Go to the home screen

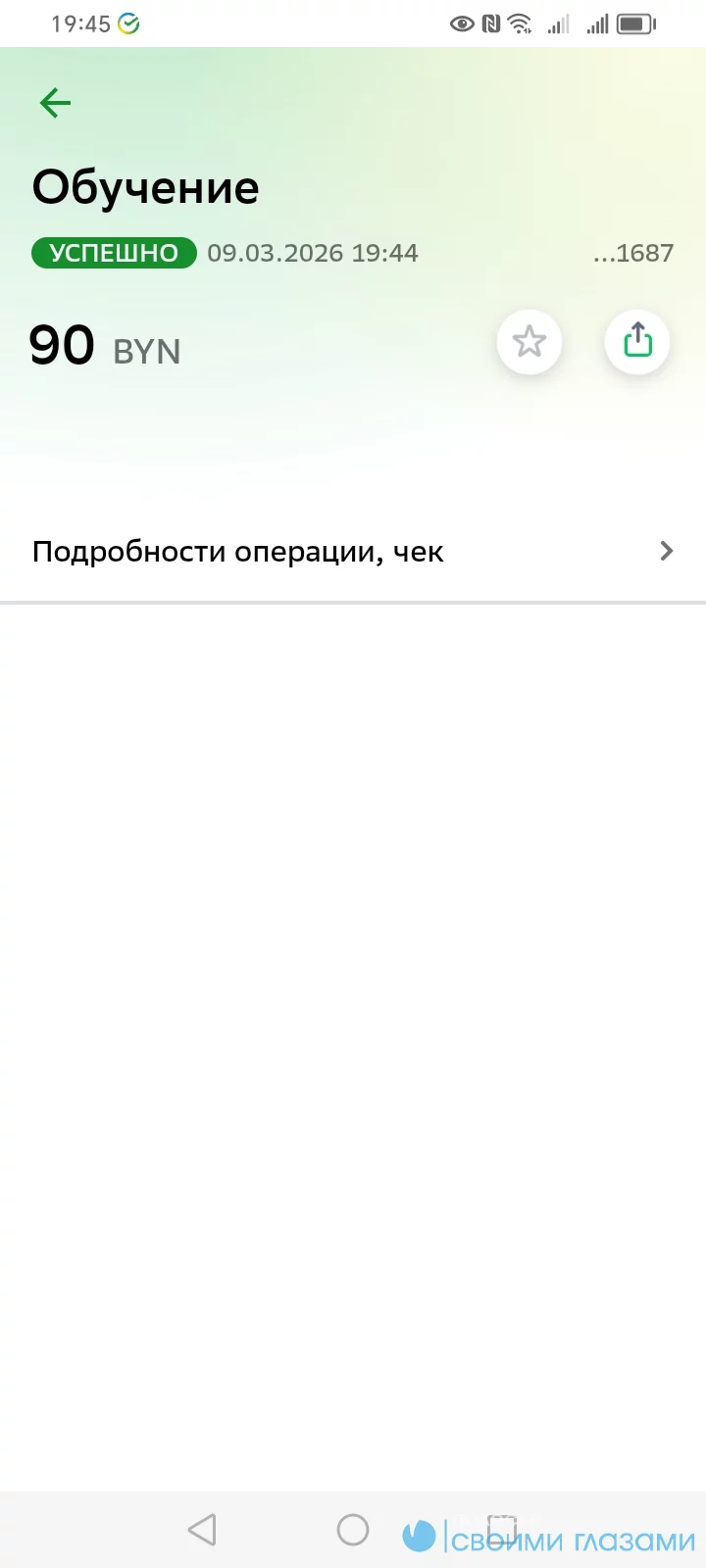tap(353, 1530)
